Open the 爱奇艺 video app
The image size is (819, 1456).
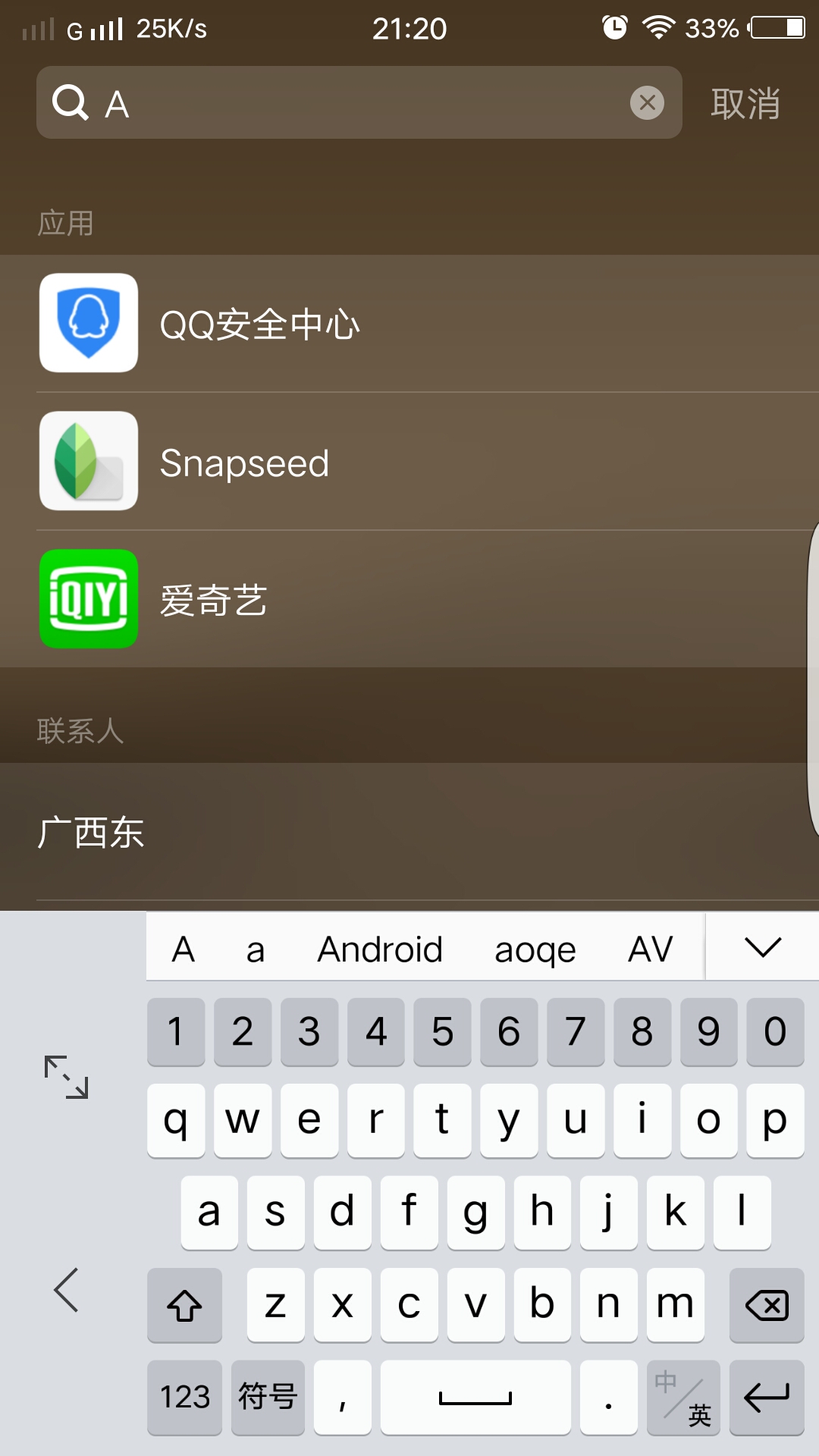pos(214,601)
